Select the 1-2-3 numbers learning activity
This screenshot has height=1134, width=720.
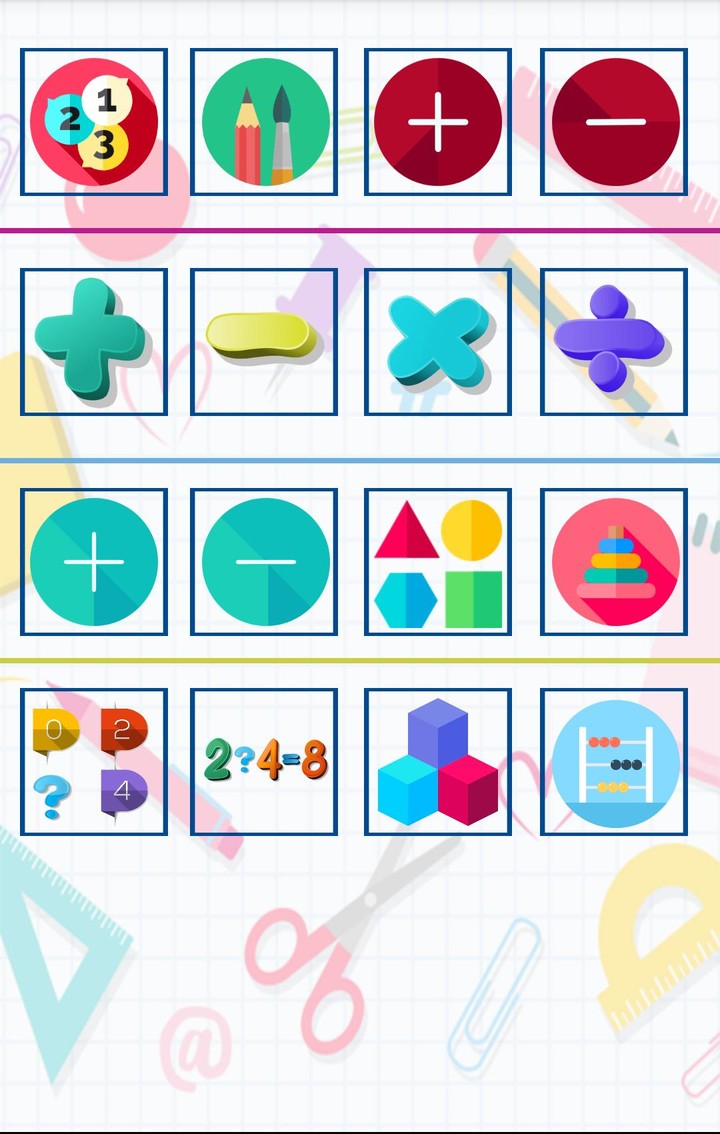[94, 121]
